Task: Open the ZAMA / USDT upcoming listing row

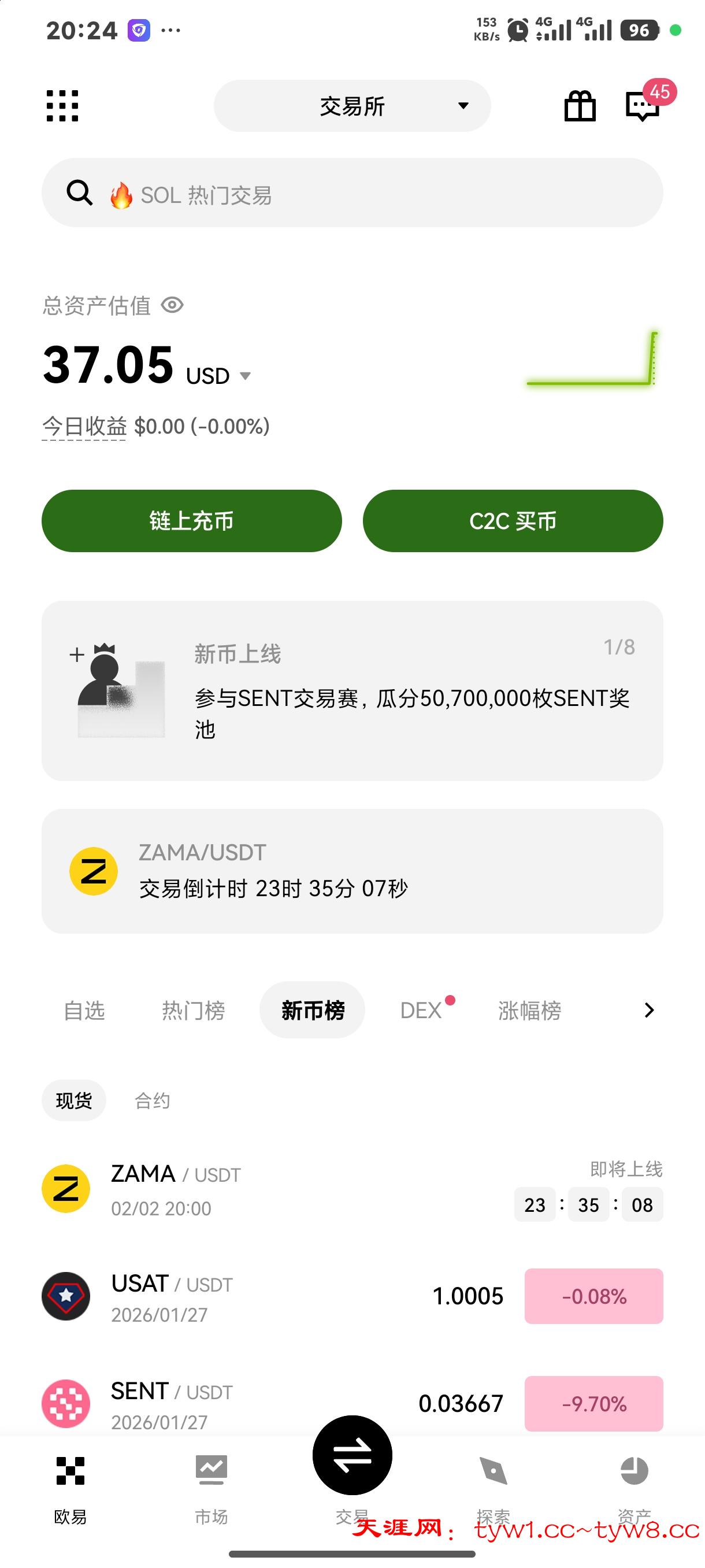Action: [352, 1189]
